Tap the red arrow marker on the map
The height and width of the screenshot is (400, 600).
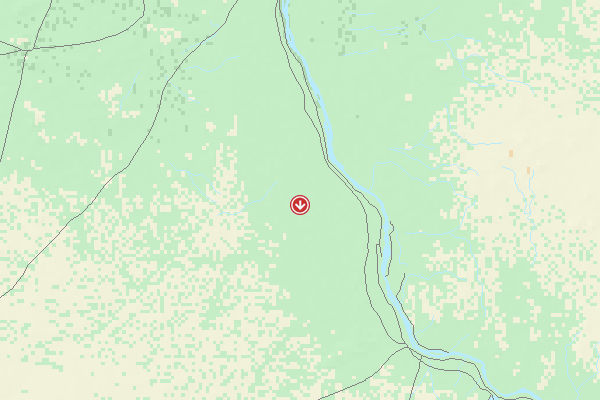click(x=300, y=204)
